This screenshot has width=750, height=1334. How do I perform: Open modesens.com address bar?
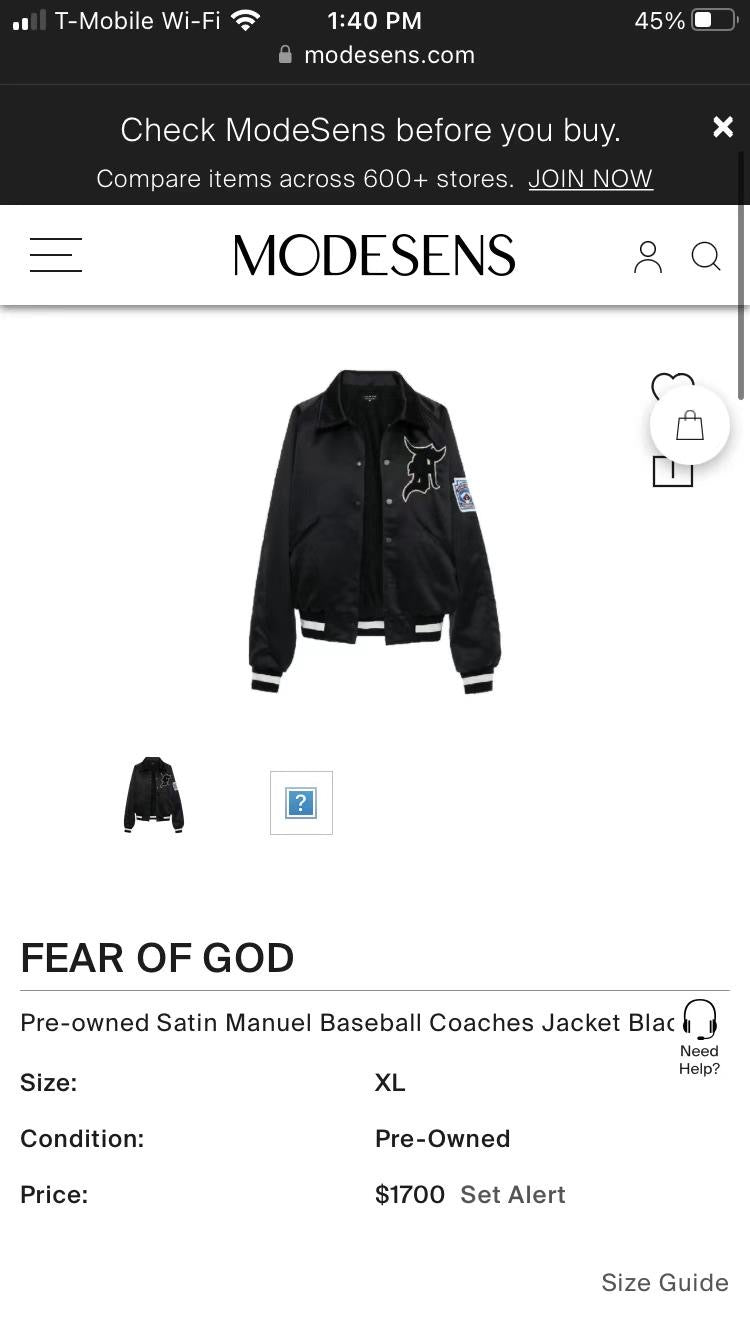pos(390,55)
